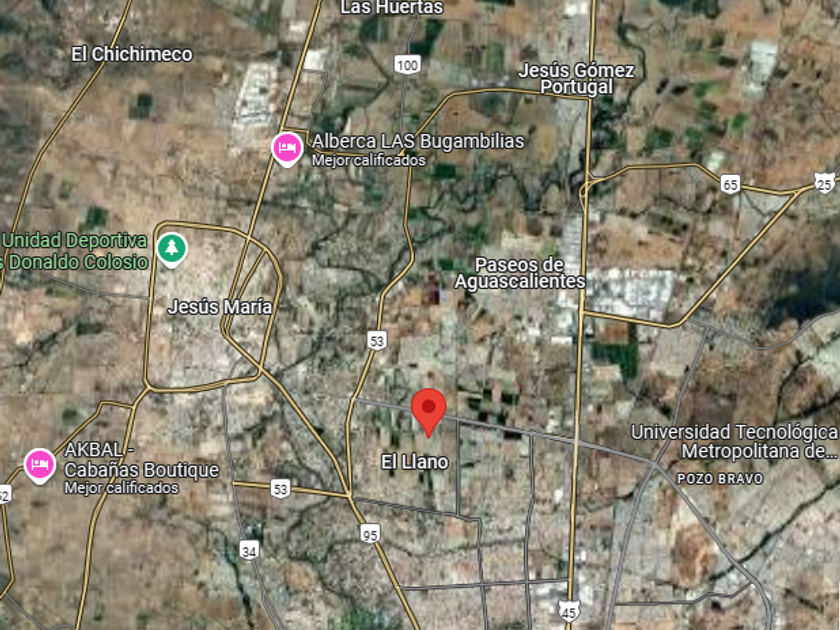Open the AKBAL - Cabañas Boutique lodging pin
This screenshot has height=630, width=840.
(40, 466)
